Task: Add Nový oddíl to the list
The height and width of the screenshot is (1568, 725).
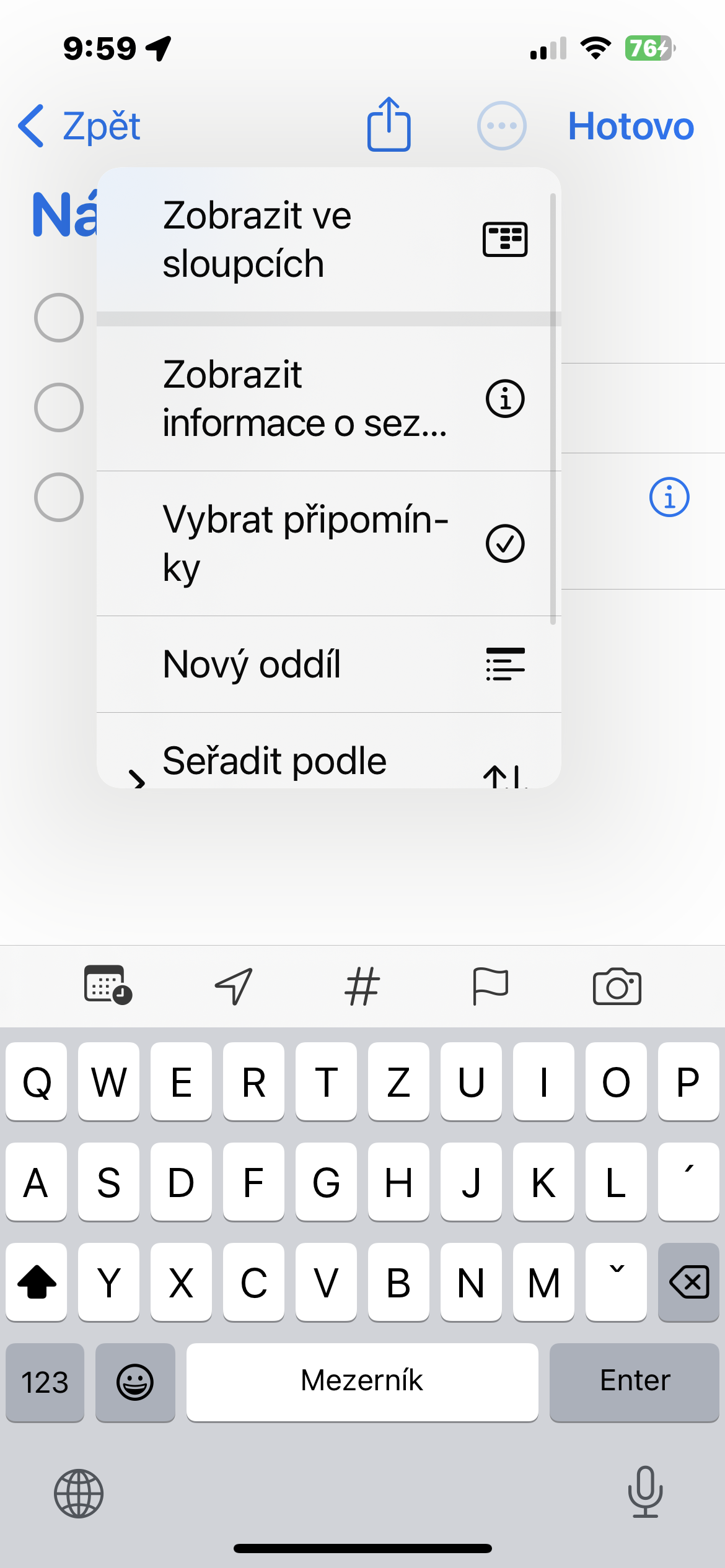Action: click(328, 664)
